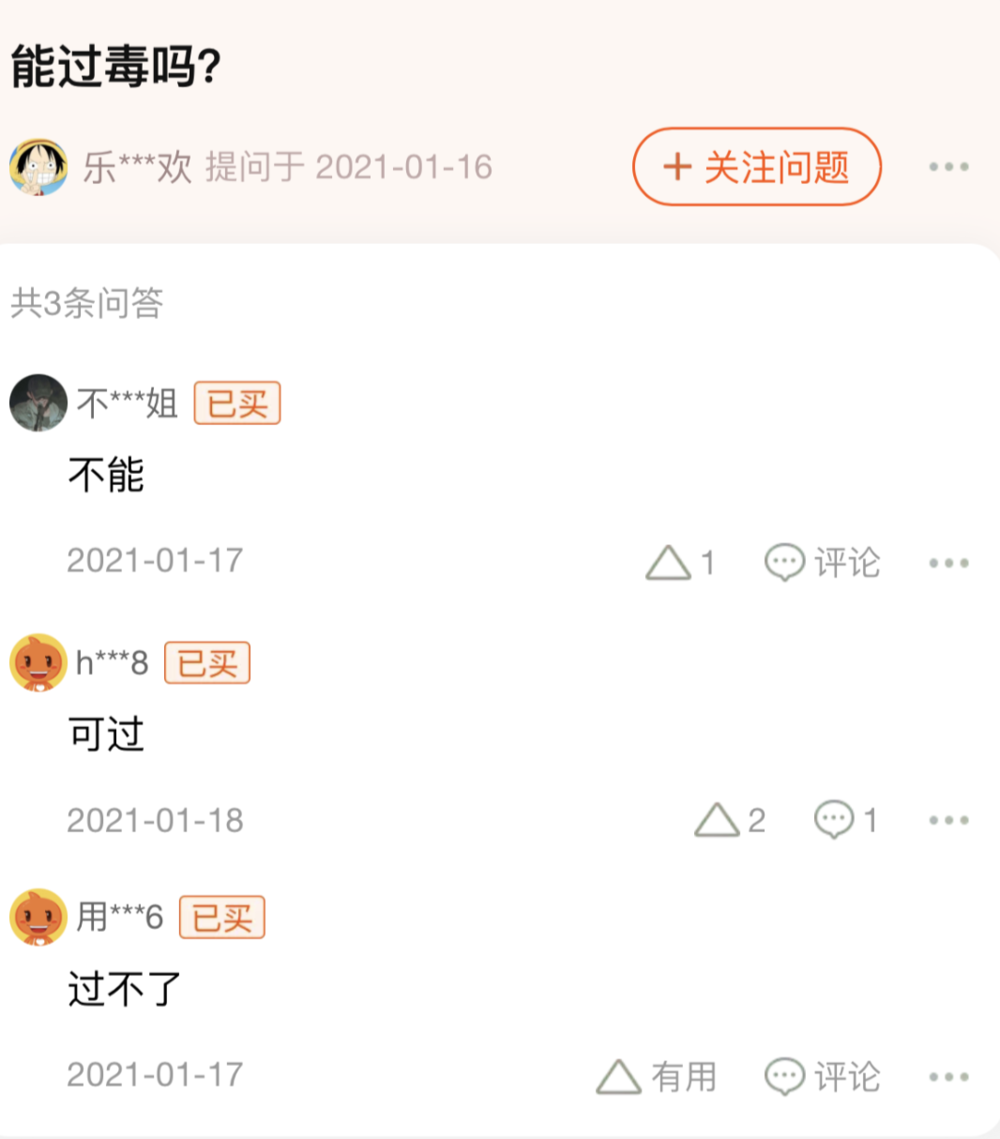Open the overflow menu beside 关注问题

pyautogui.click(x=948, y=167)
